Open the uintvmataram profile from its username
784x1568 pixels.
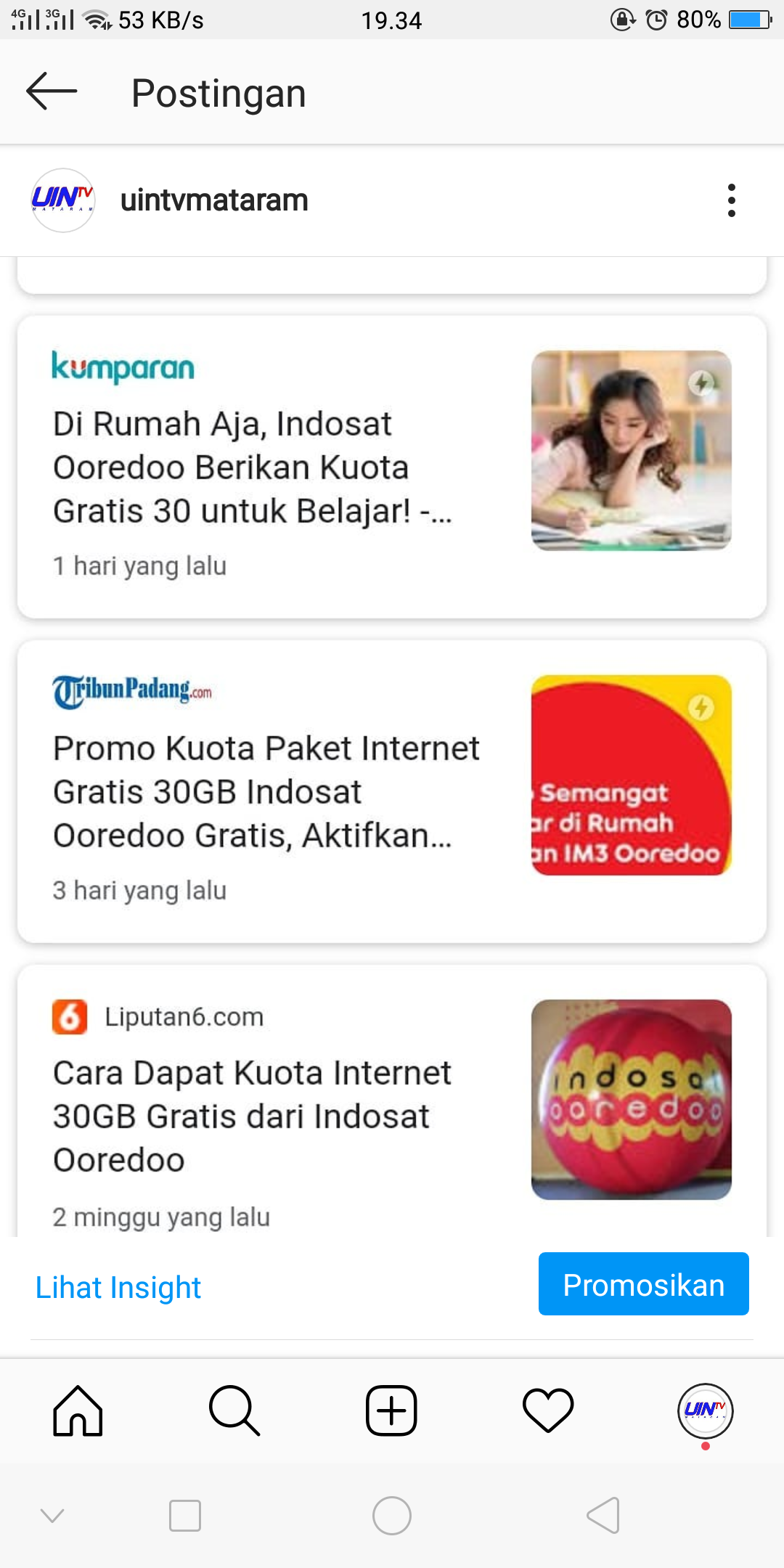click(x=214, y=200)
